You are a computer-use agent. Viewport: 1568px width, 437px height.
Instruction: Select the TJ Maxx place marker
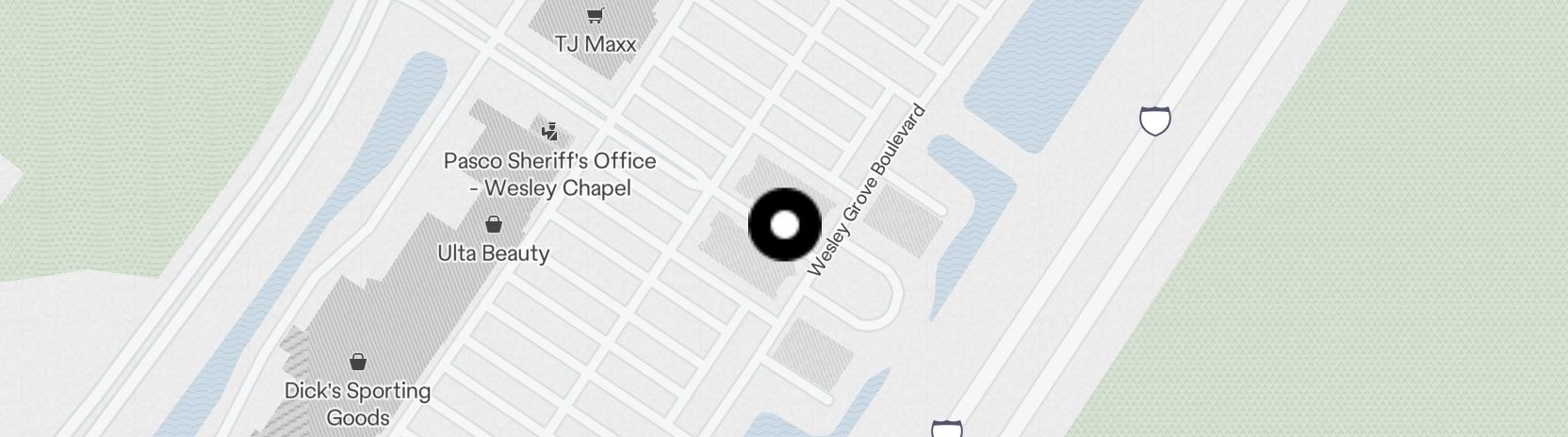tap(595, 15)
